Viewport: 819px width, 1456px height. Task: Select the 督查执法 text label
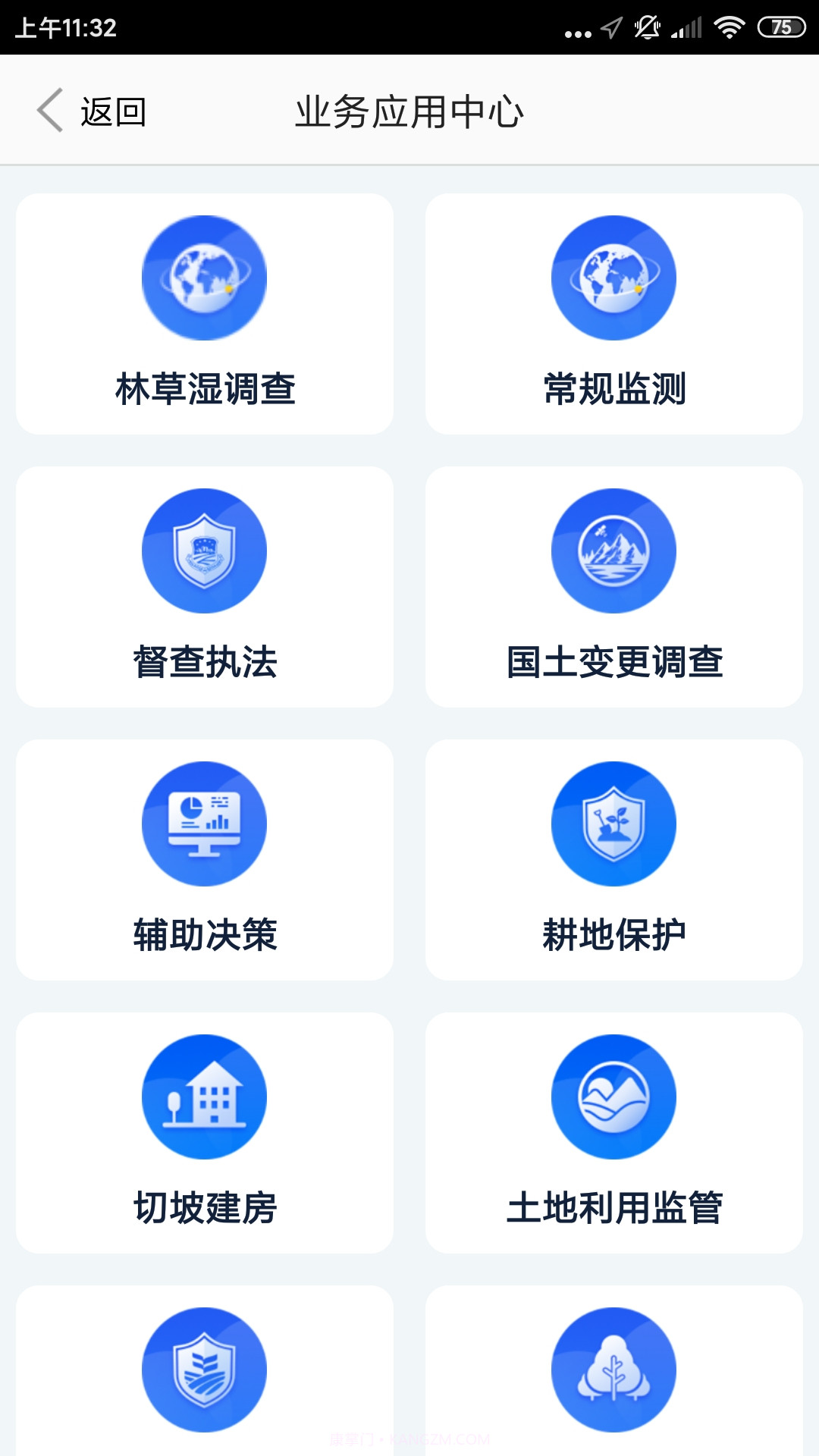pyautogui.click(x=204, y=661)
